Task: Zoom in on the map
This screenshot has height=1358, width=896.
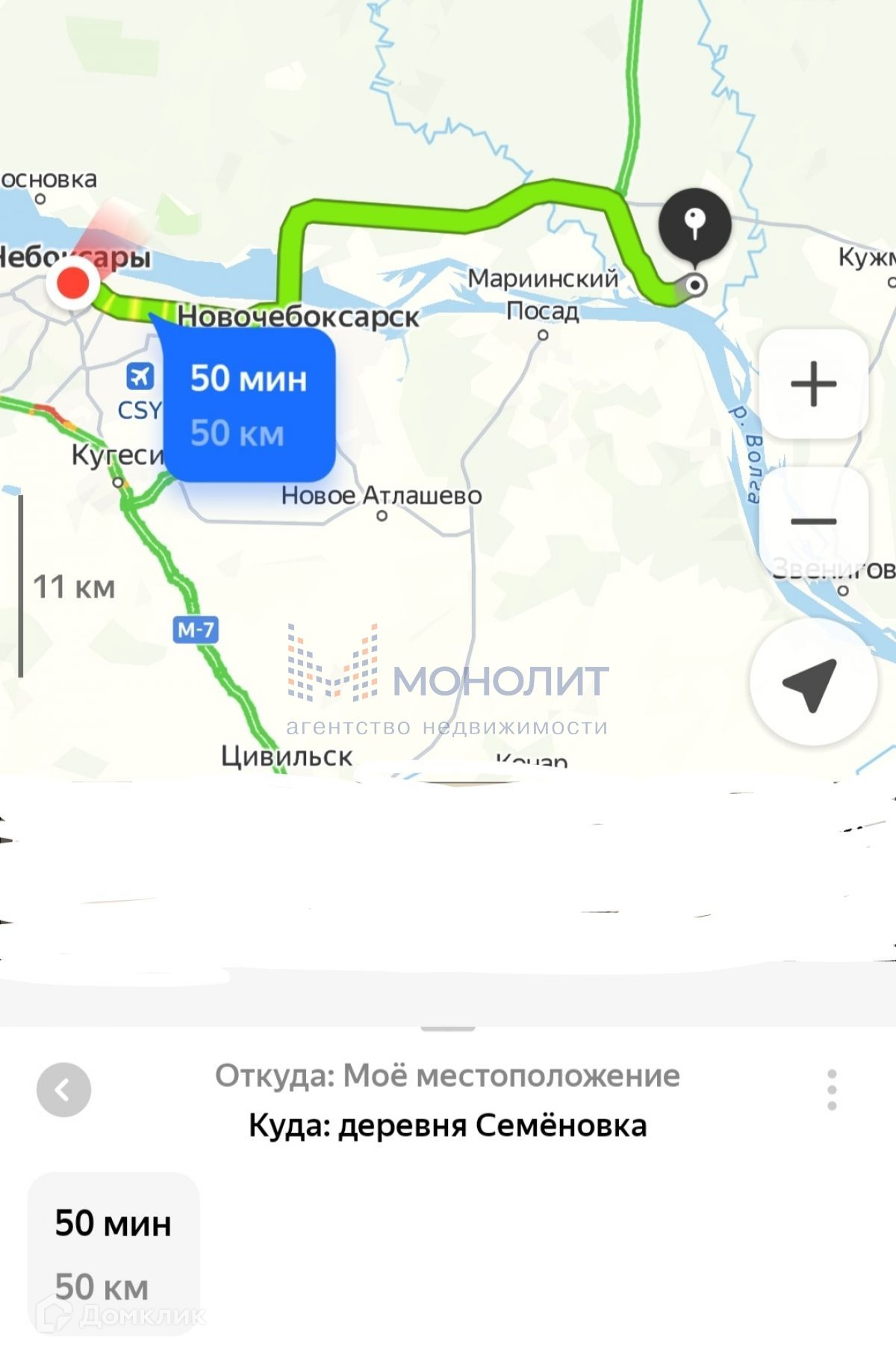Action: click(x=813, y=384)
